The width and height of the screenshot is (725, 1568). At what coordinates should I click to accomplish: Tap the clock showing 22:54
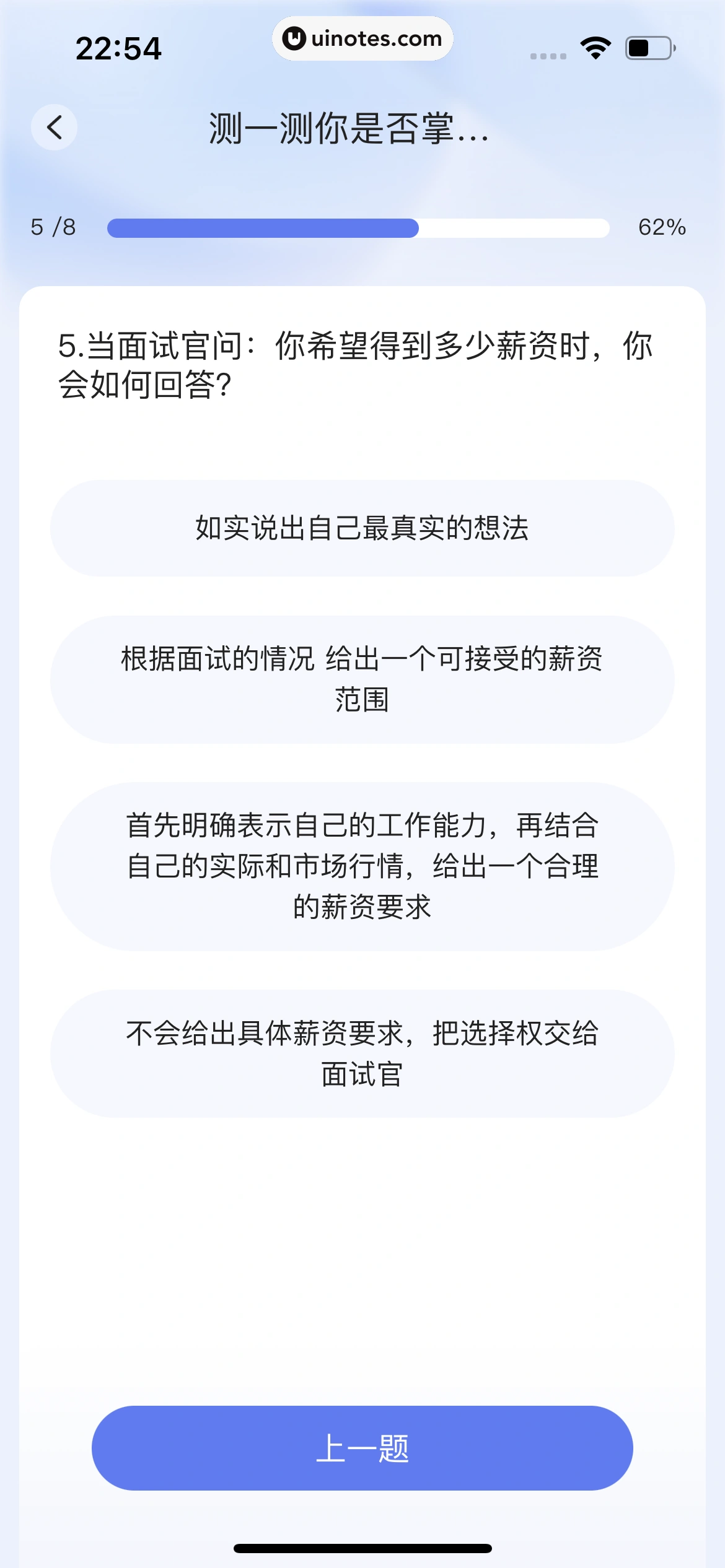[x=120, y=49]
